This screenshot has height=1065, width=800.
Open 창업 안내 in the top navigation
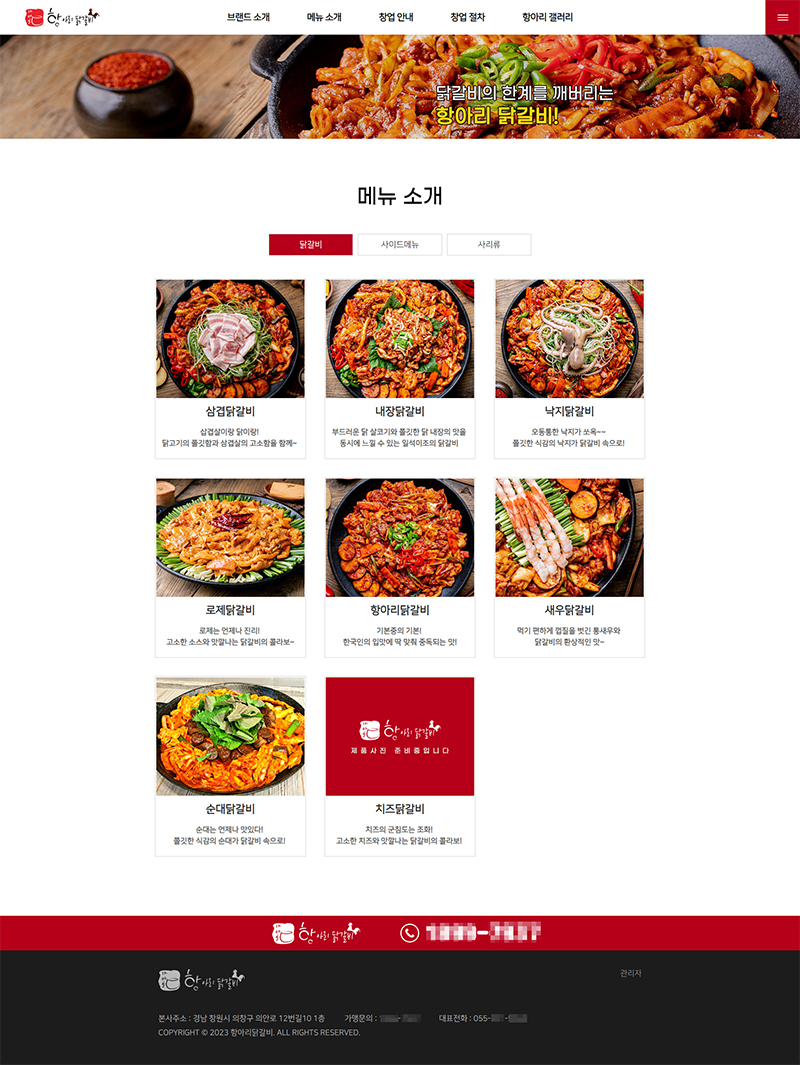396,18
